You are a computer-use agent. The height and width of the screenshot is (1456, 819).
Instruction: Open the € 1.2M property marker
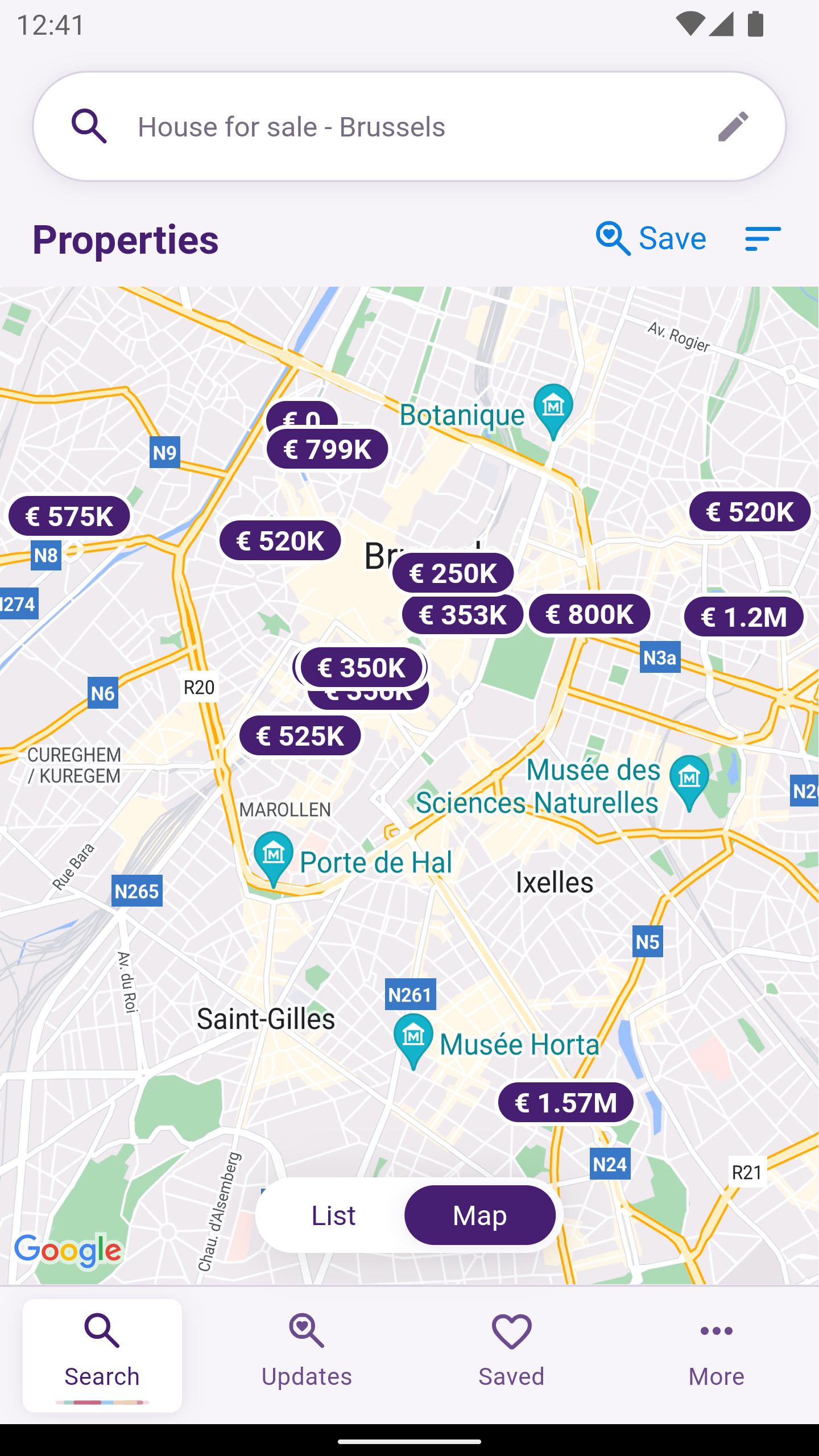coord(743,617)
